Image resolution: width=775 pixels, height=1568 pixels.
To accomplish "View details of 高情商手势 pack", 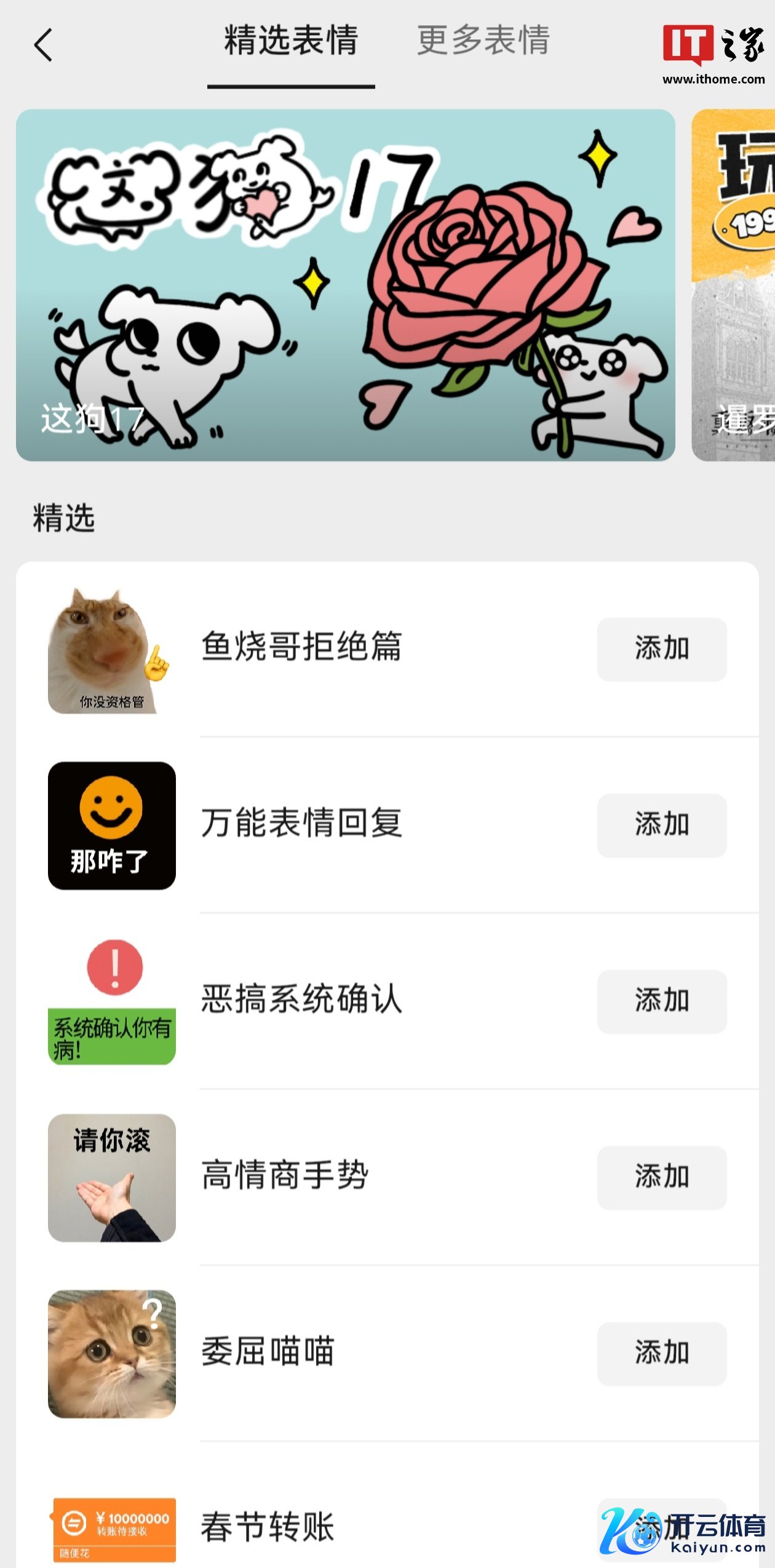I will pos(285,1175).
